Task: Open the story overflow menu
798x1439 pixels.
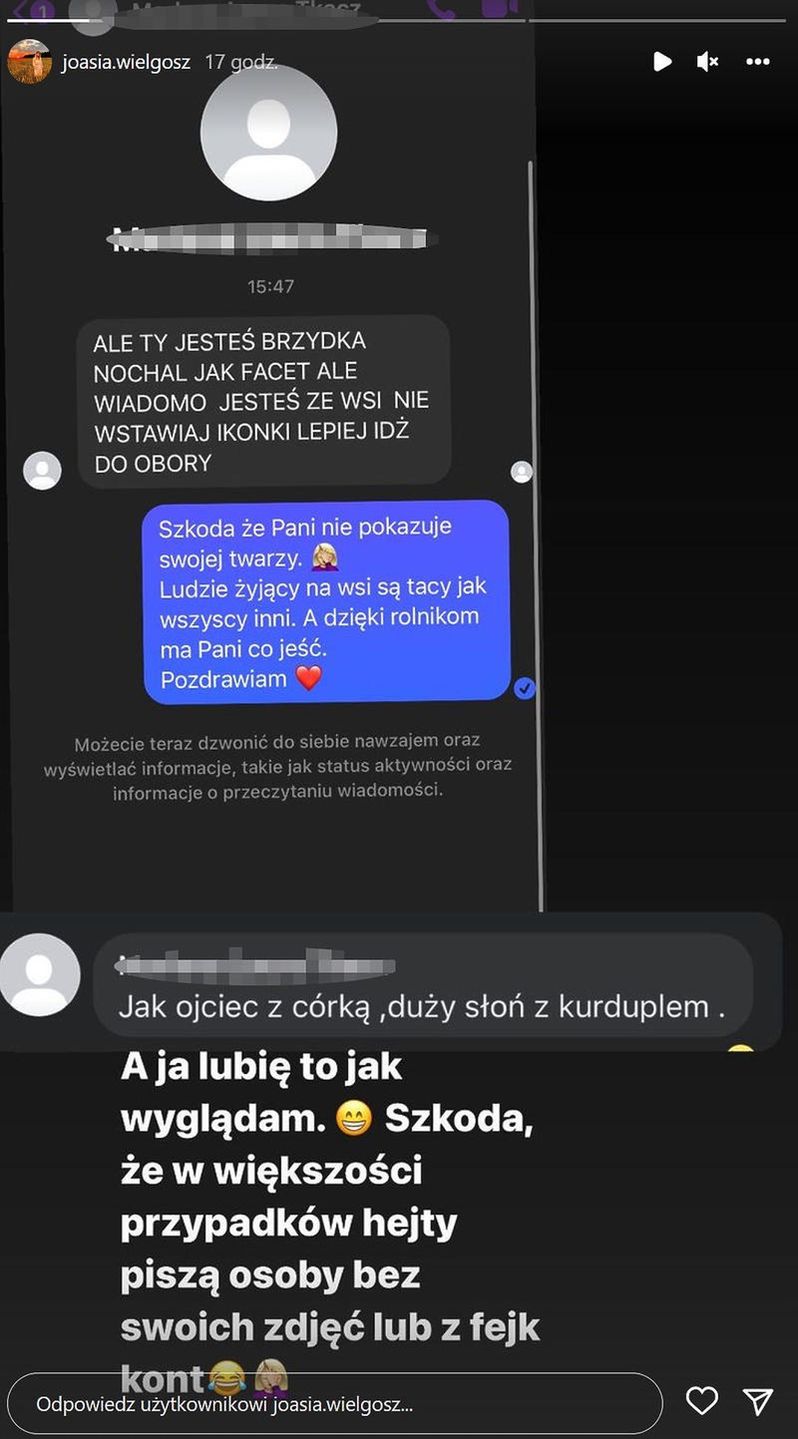Action: 758,62
